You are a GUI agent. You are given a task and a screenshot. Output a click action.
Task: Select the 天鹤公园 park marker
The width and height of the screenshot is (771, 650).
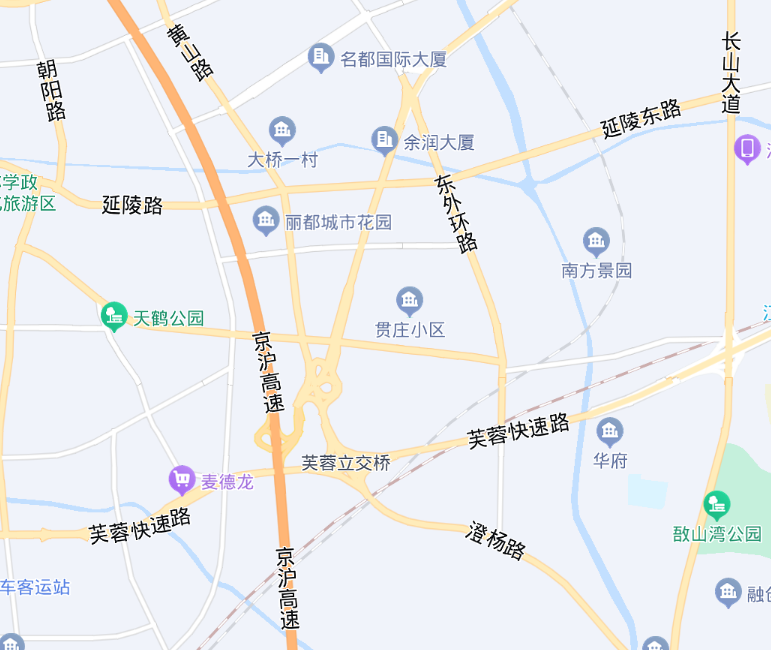point(115,317)
